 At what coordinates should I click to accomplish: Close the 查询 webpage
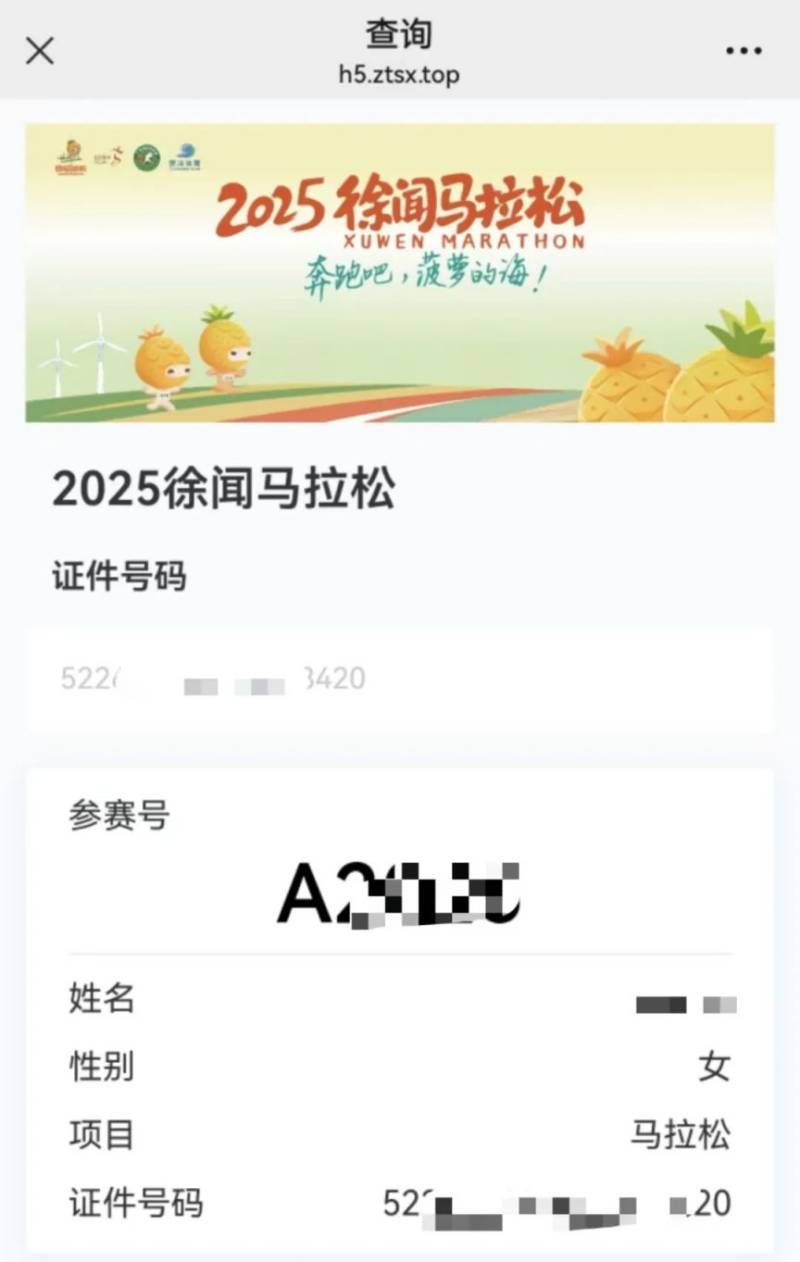(x=39, y=51)
